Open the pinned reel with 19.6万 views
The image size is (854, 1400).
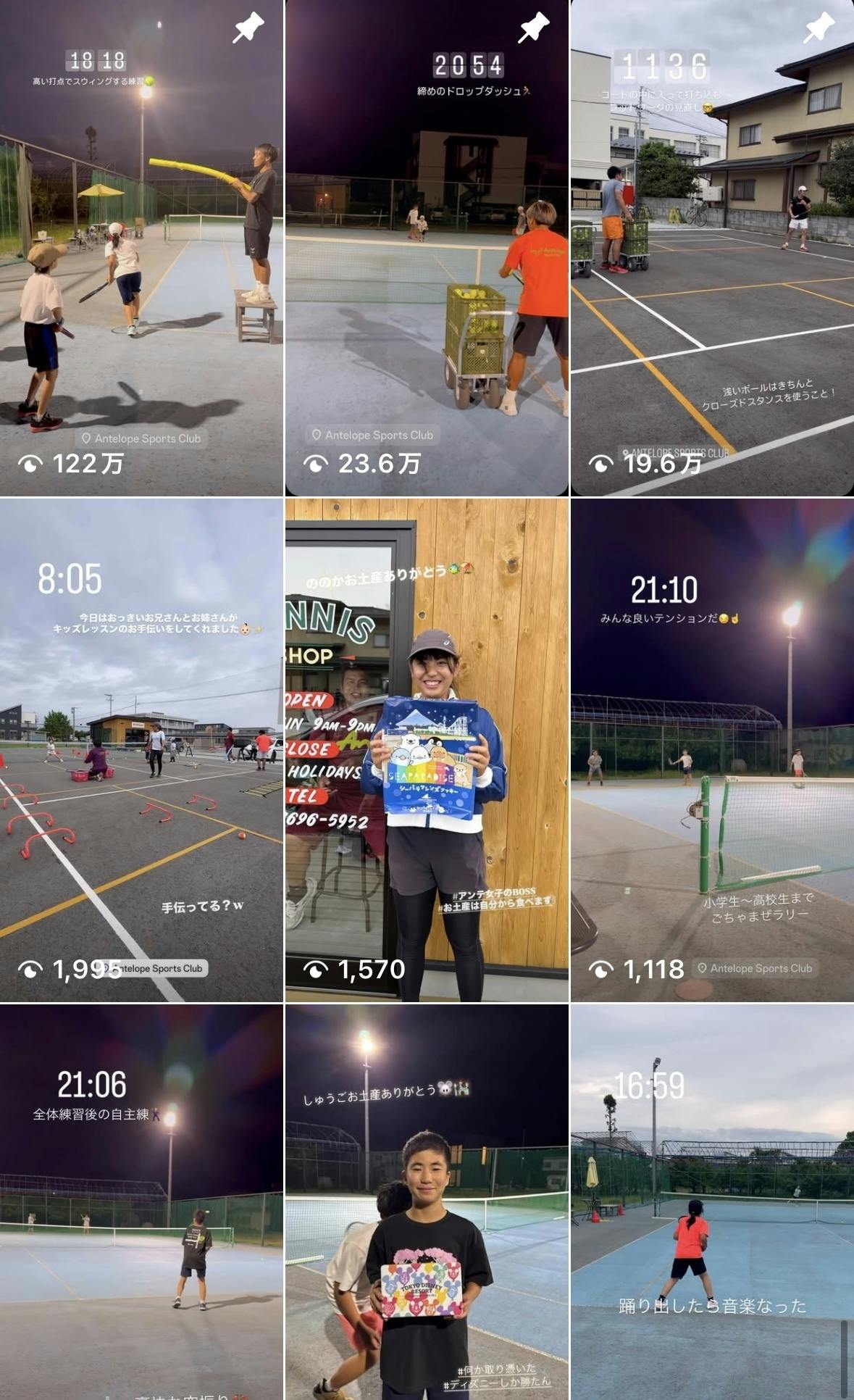coord(712,248)
